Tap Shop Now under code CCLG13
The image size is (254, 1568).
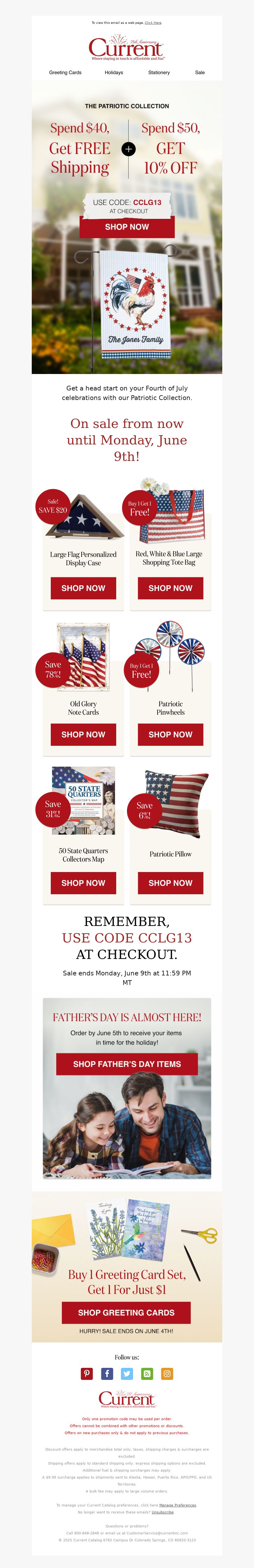(x=127, y=227)
